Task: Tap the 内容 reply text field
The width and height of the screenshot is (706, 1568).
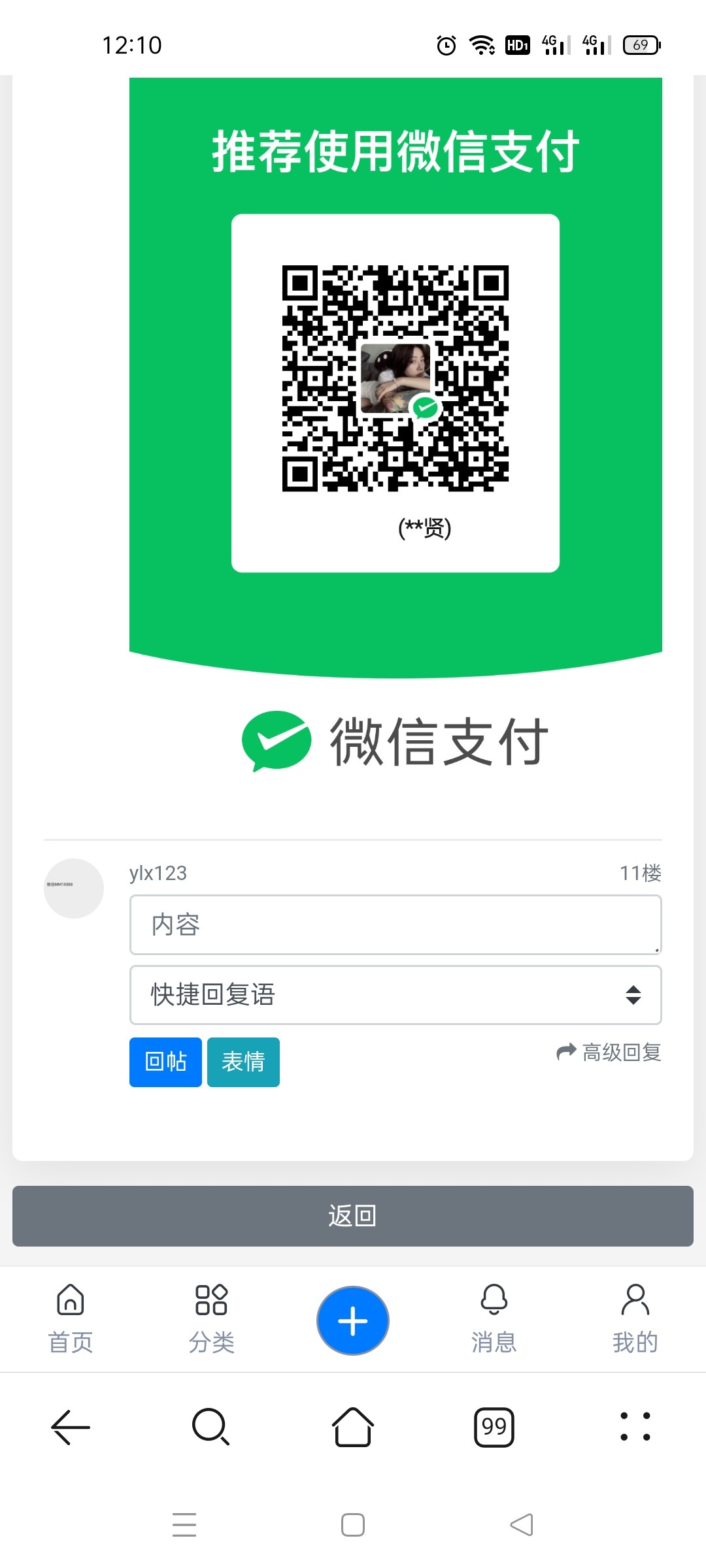Action: pyautogui.click(x=395, y=924)
